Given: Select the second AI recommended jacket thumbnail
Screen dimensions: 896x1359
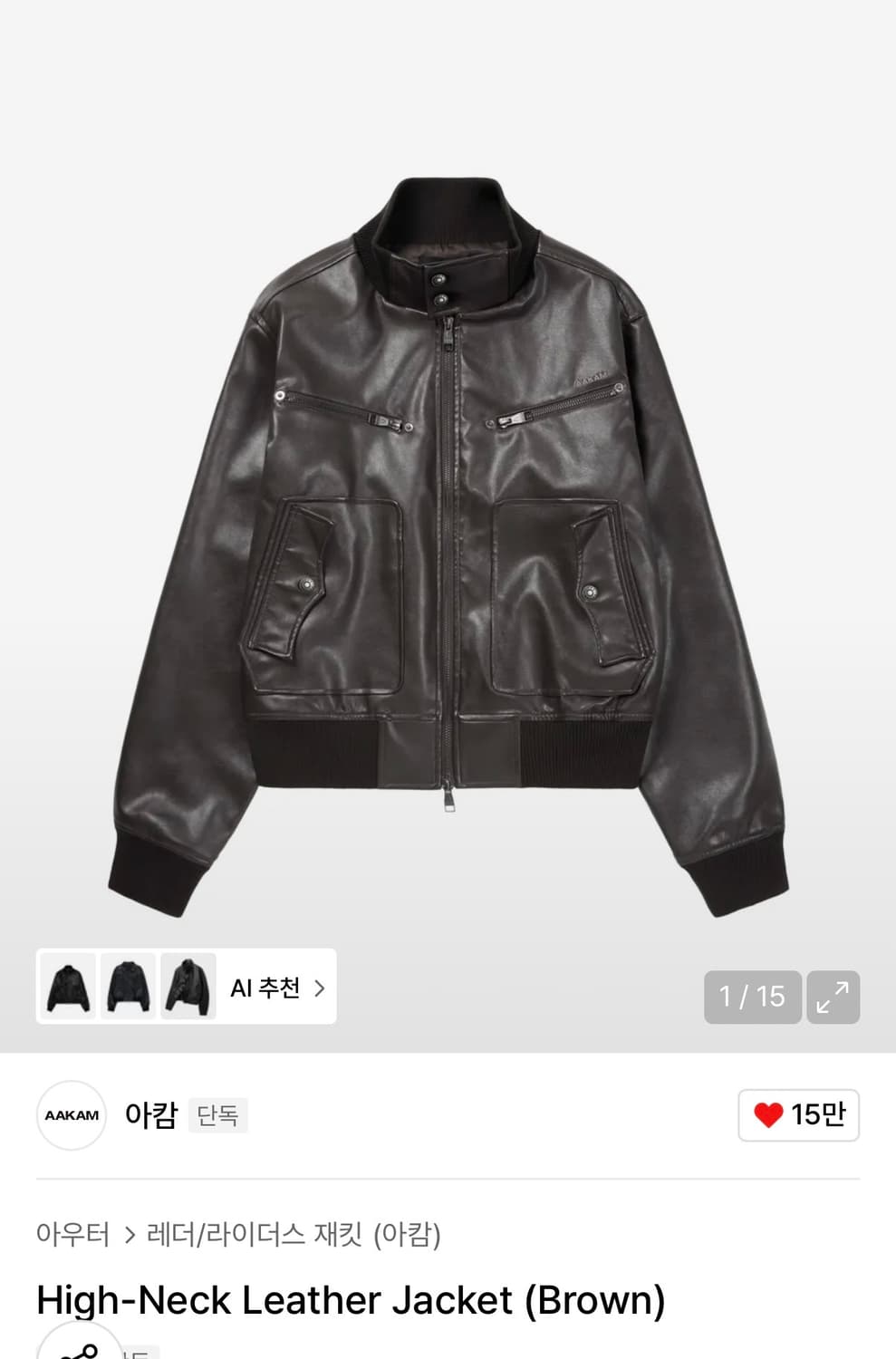Looking at the screenshot, I should point(127,987).
